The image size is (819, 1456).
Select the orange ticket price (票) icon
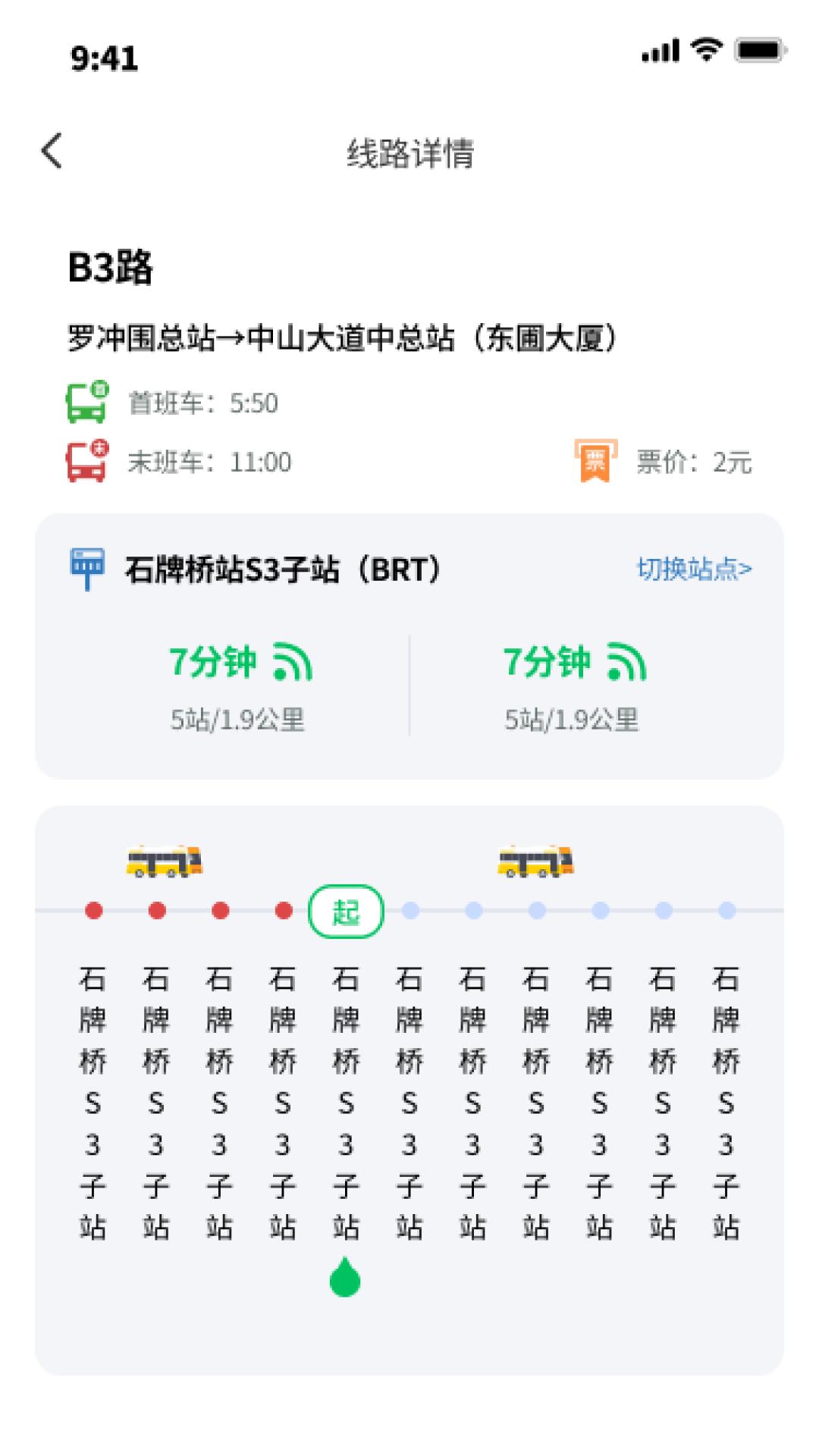click(x=596, y=460)
